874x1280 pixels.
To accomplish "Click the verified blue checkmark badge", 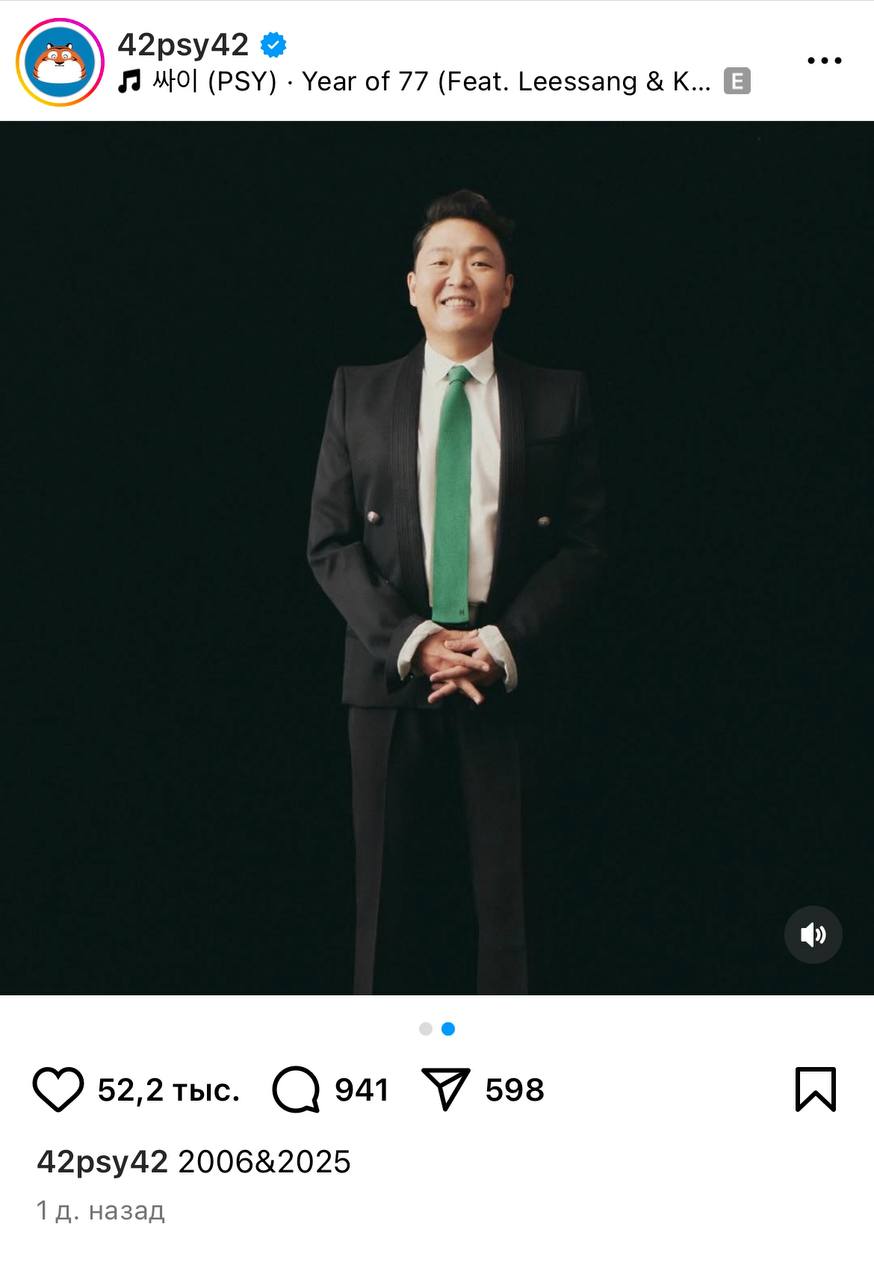I will click(269, 44).
